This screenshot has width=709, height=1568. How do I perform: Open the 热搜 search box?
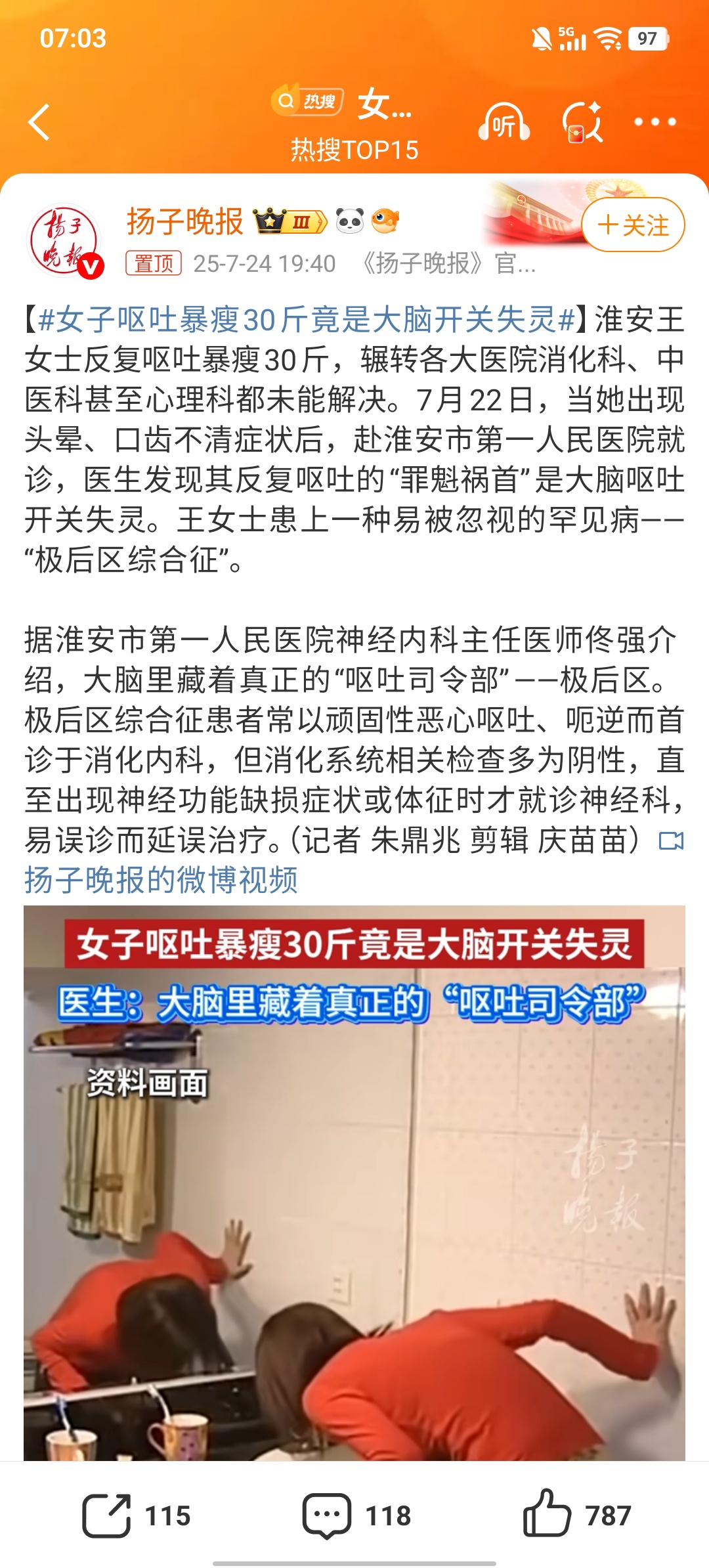307,101
